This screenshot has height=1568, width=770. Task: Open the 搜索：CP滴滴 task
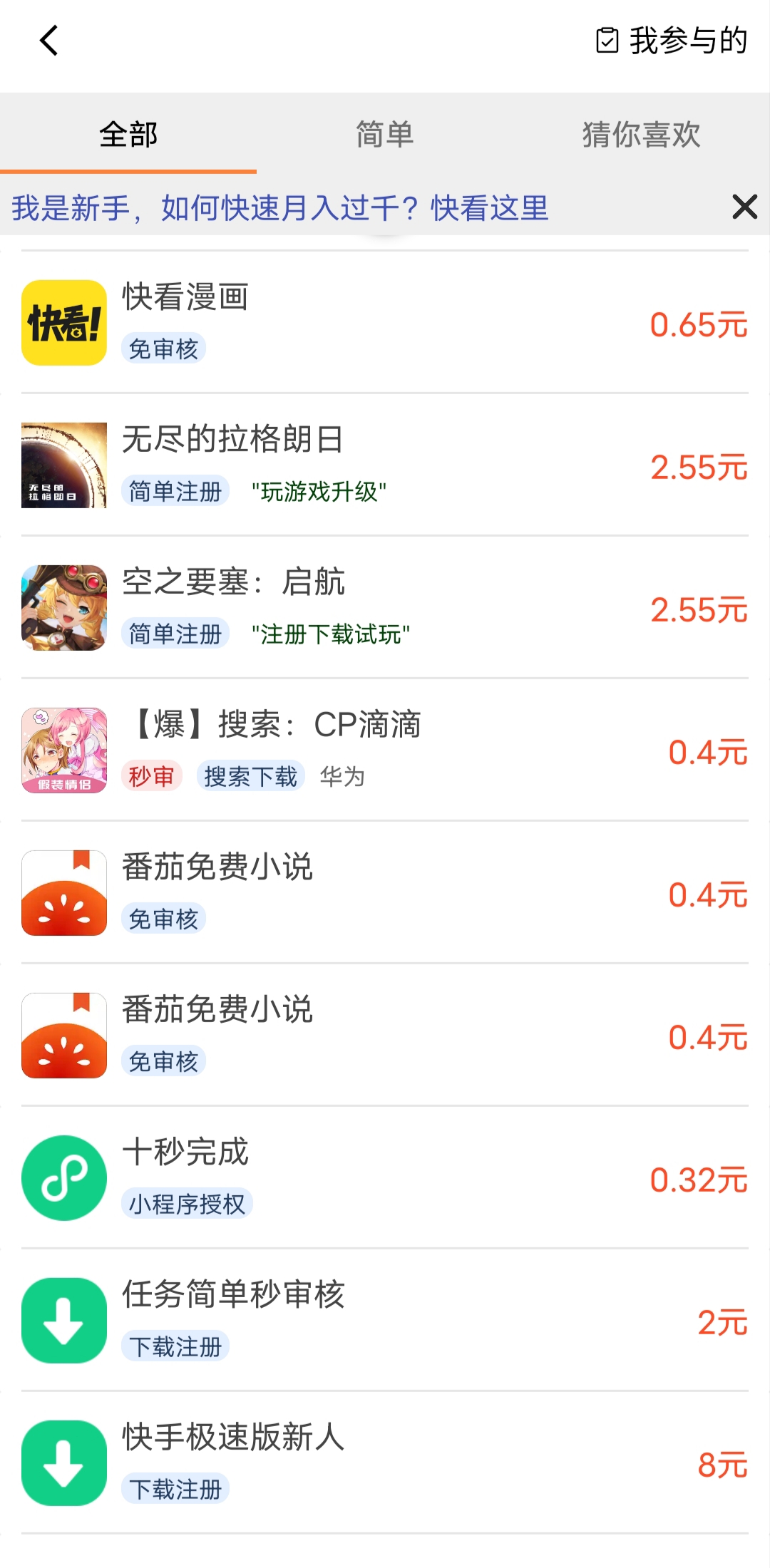click(x=385, y=751)
